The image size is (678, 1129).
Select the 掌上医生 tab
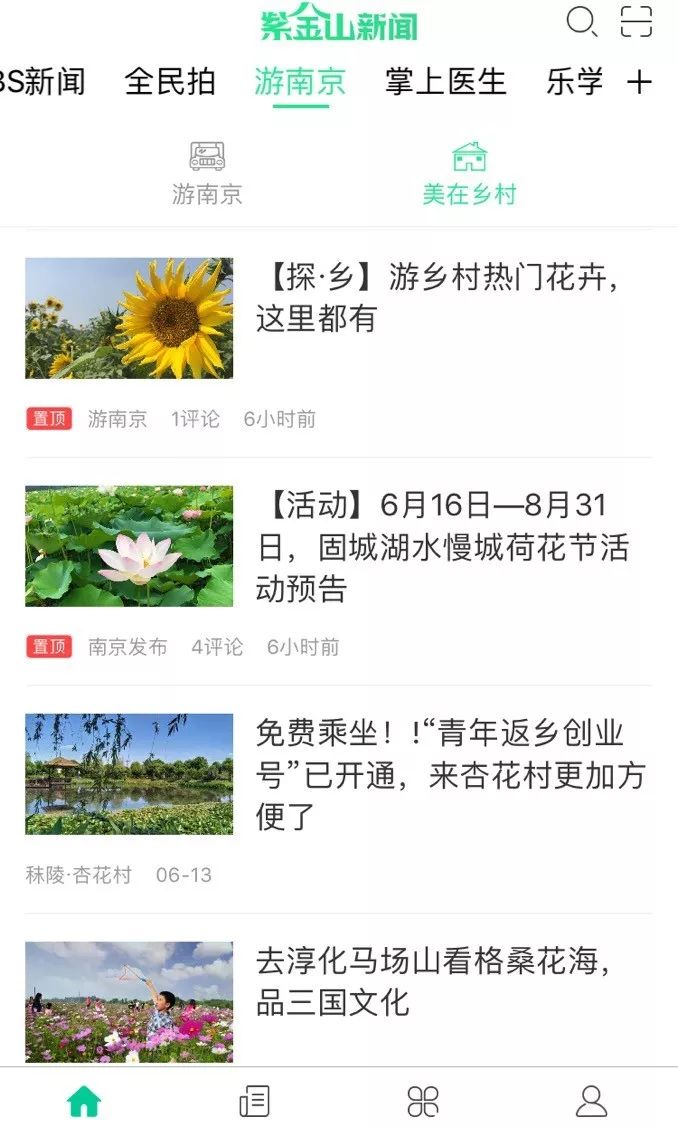coord(446,82)
